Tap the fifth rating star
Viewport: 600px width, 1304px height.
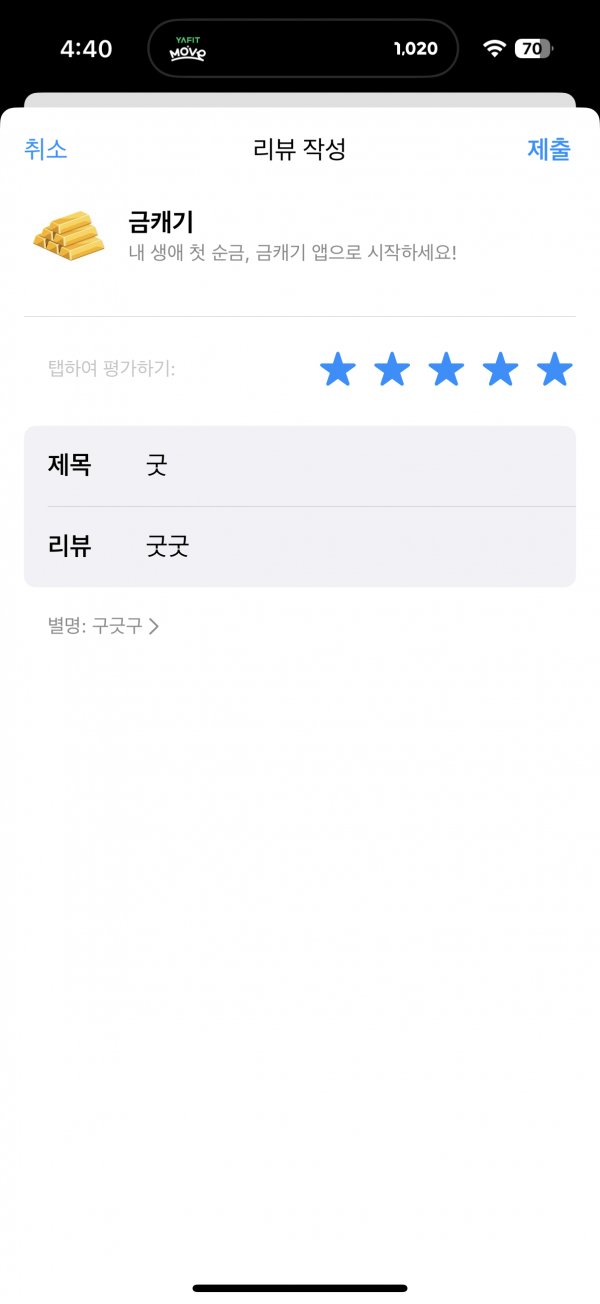554,370
